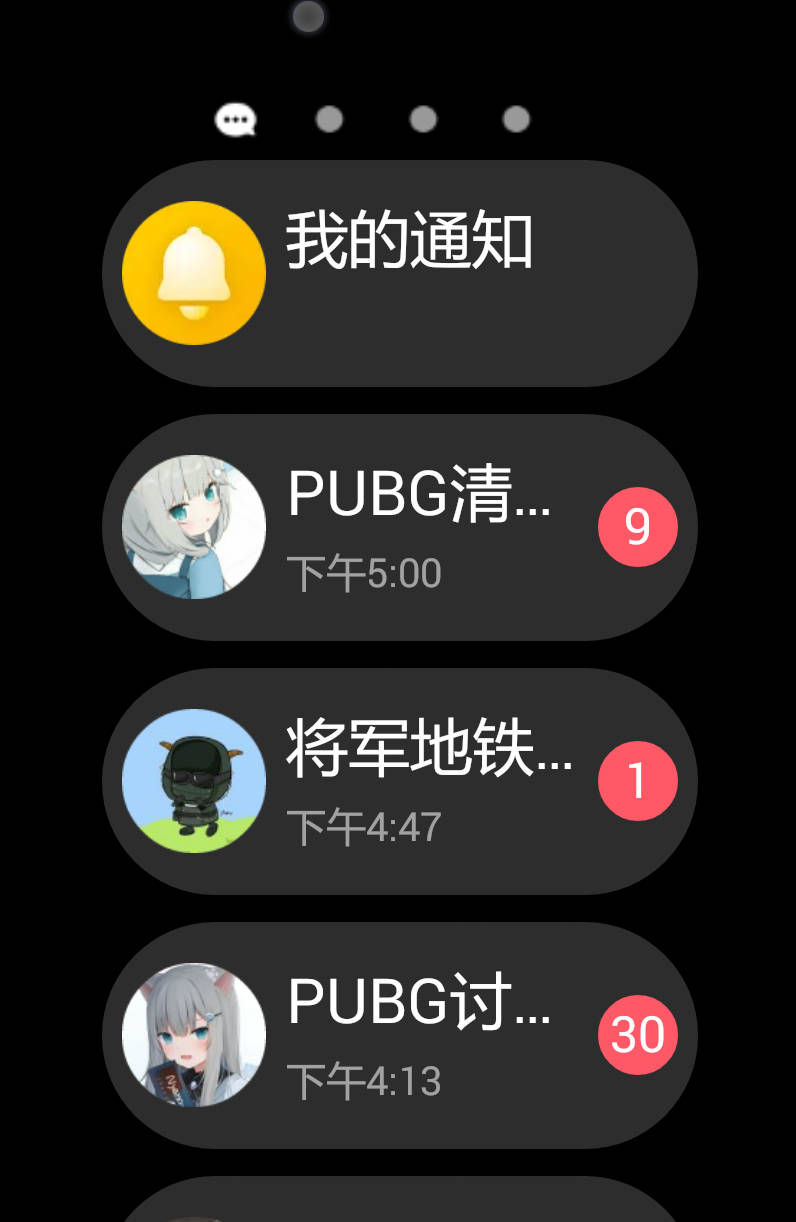Viewport: 796px width, 1222px height.
Task: Open the 将军地铁... chat thread
Action: pyautogui.click(x=400, y=781)
